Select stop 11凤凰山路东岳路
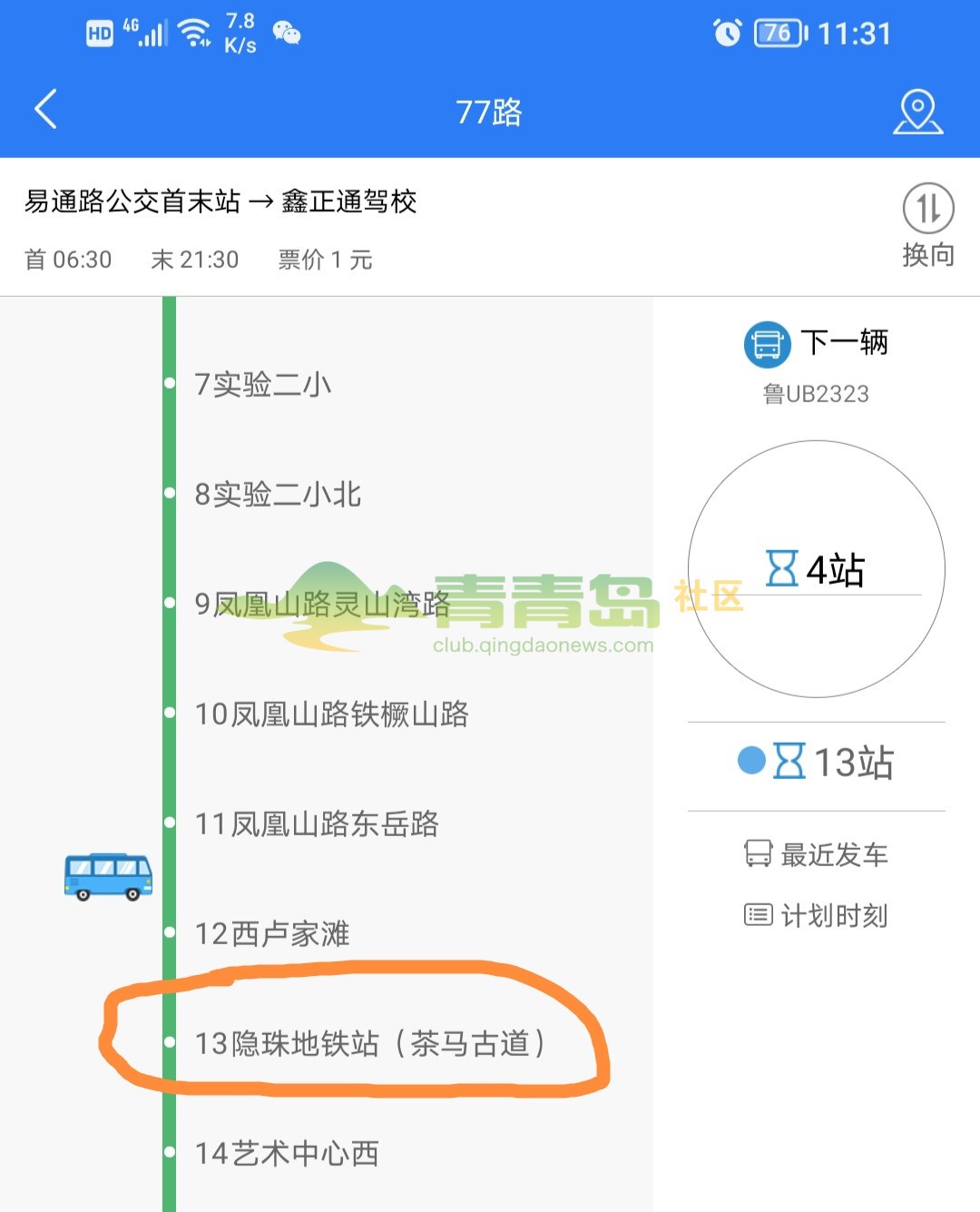 (x=317, y=824)
